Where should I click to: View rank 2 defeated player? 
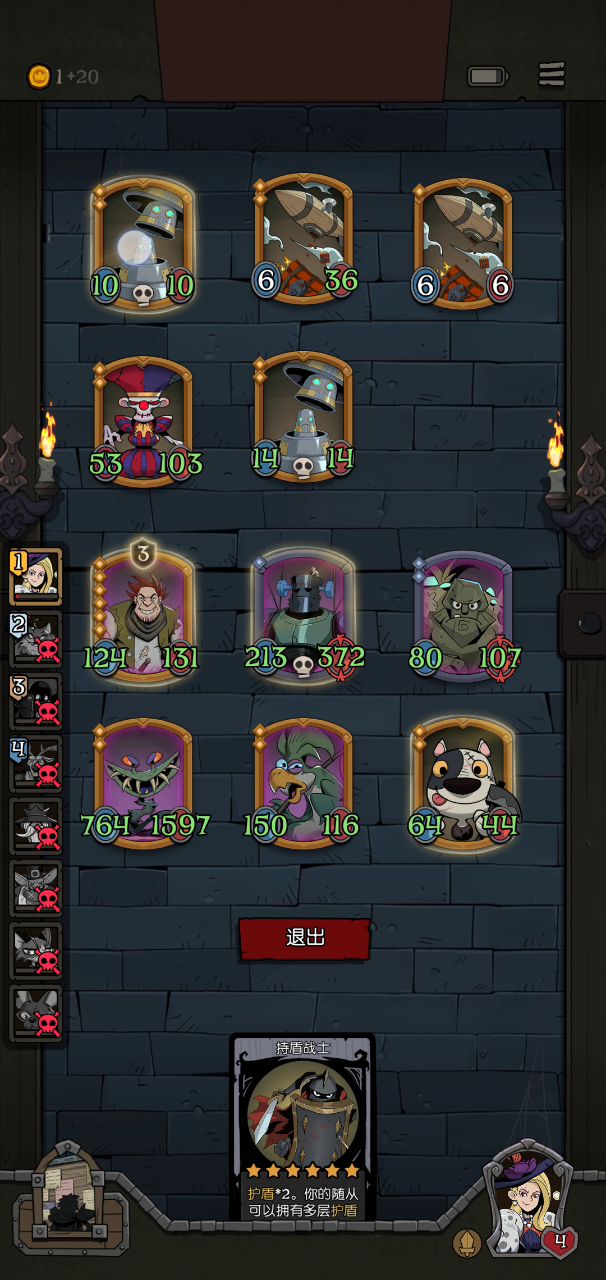click(x=36, y=639)
